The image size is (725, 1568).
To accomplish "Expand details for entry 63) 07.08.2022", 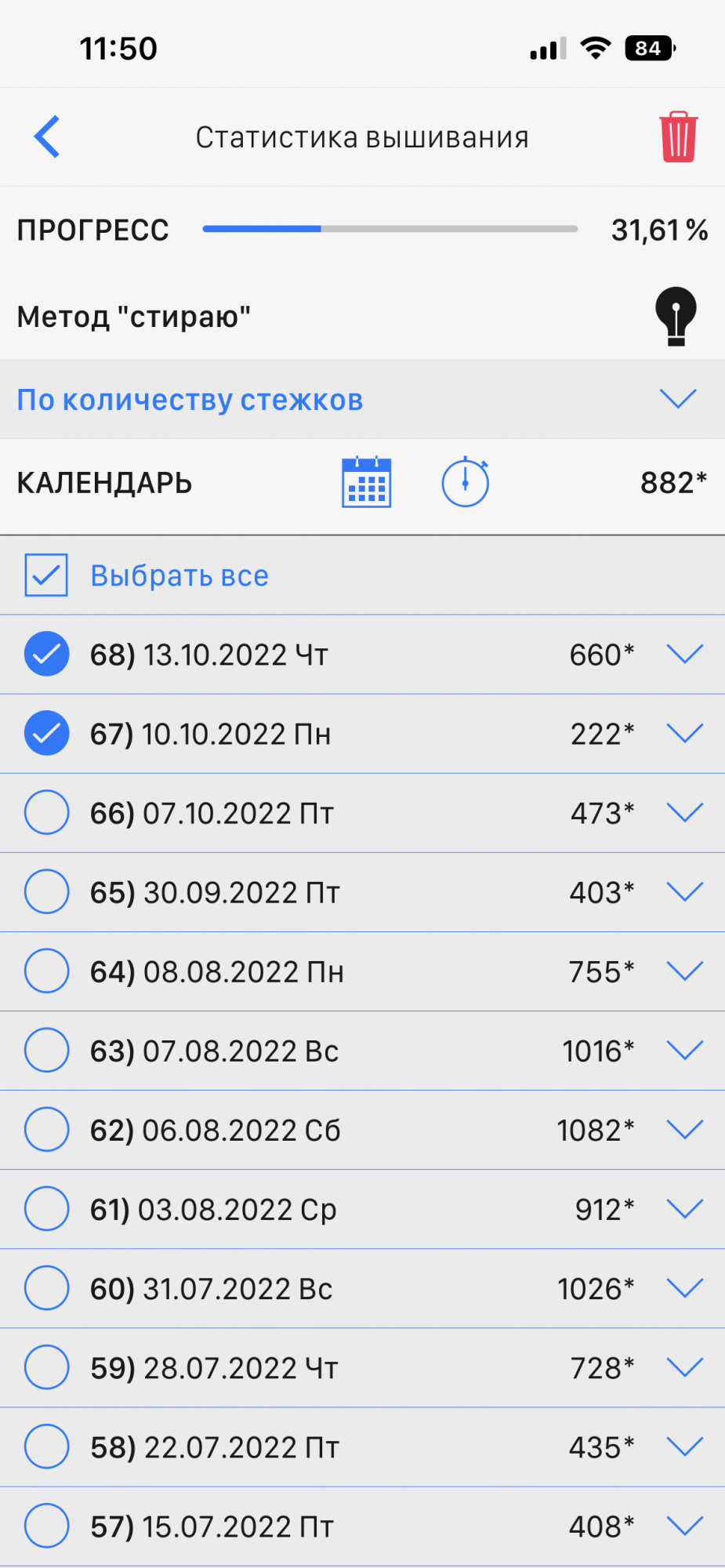I will click(x=684, y=1051).
